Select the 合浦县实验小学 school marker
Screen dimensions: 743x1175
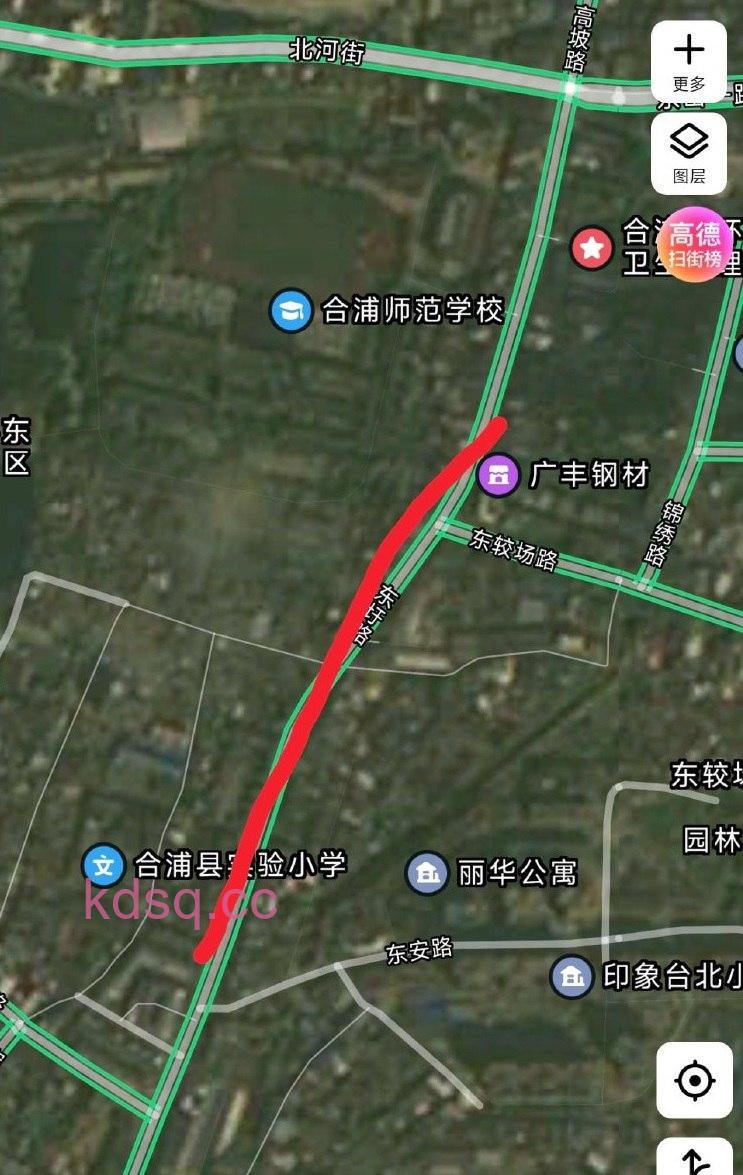(103, 864)
